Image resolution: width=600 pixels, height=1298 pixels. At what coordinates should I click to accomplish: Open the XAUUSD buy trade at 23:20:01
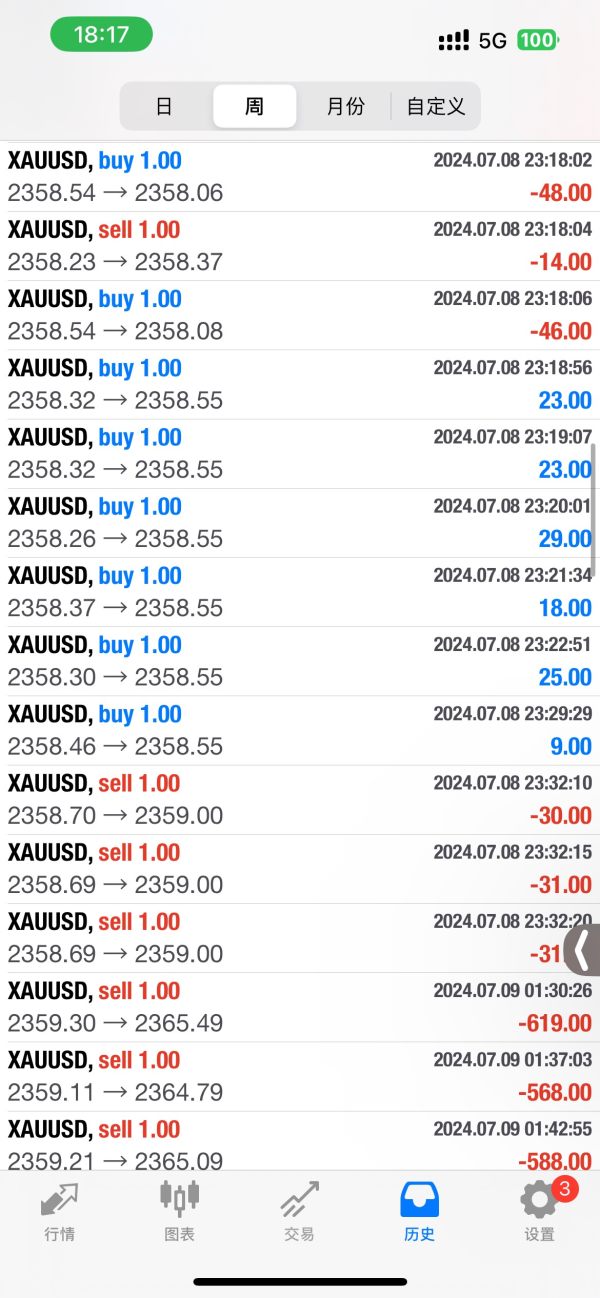coord(300,523)
